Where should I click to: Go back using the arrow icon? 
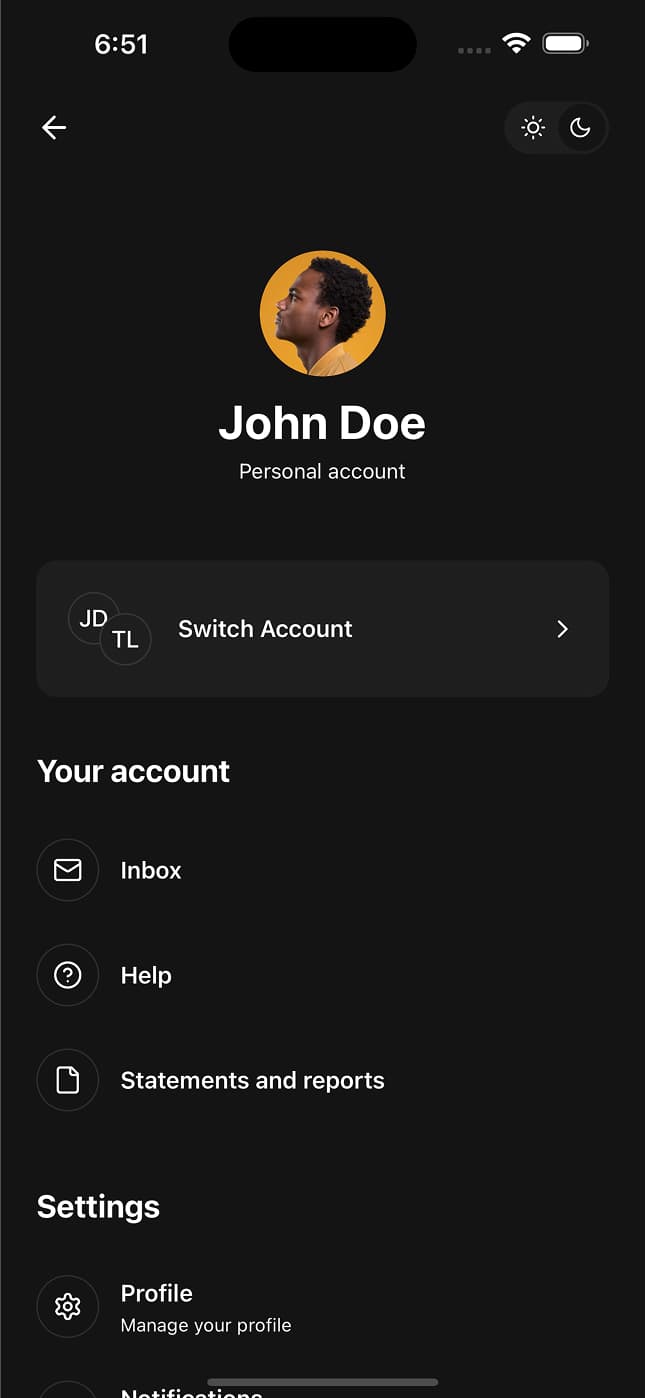(54, 127)
